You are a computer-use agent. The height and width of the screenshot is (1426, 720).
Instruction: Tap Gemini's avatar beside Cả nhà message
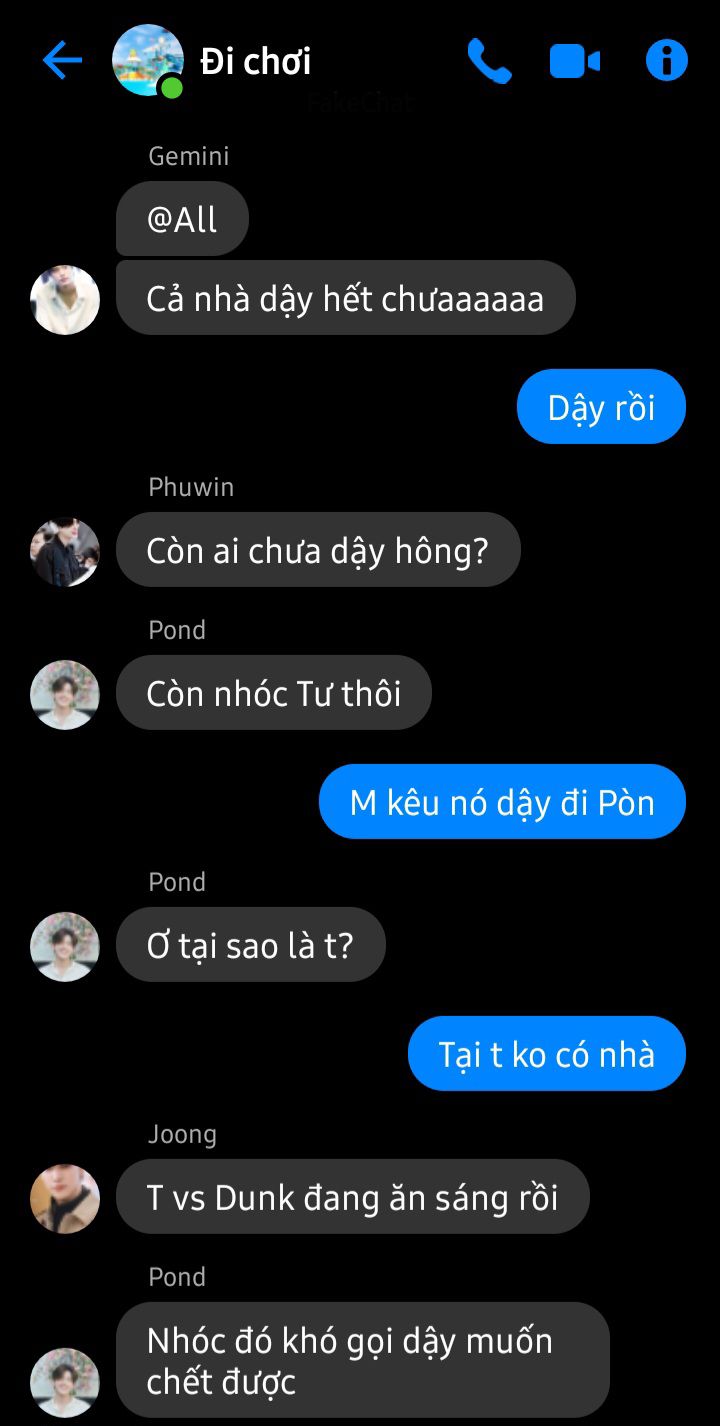coord(65,300)
